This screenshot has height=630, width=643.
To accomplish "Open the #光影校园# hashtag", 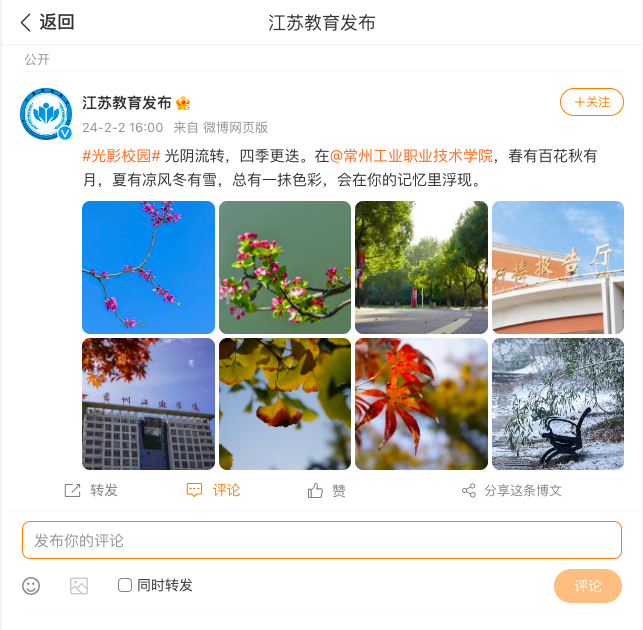I will click(121, 155).
